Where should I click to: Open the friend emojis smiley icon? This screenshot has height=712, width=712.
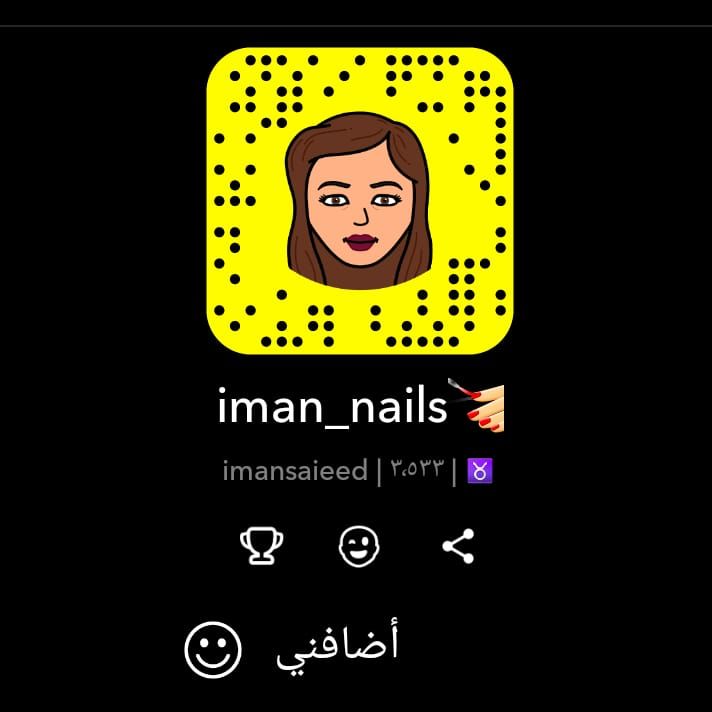click(359, 547)
